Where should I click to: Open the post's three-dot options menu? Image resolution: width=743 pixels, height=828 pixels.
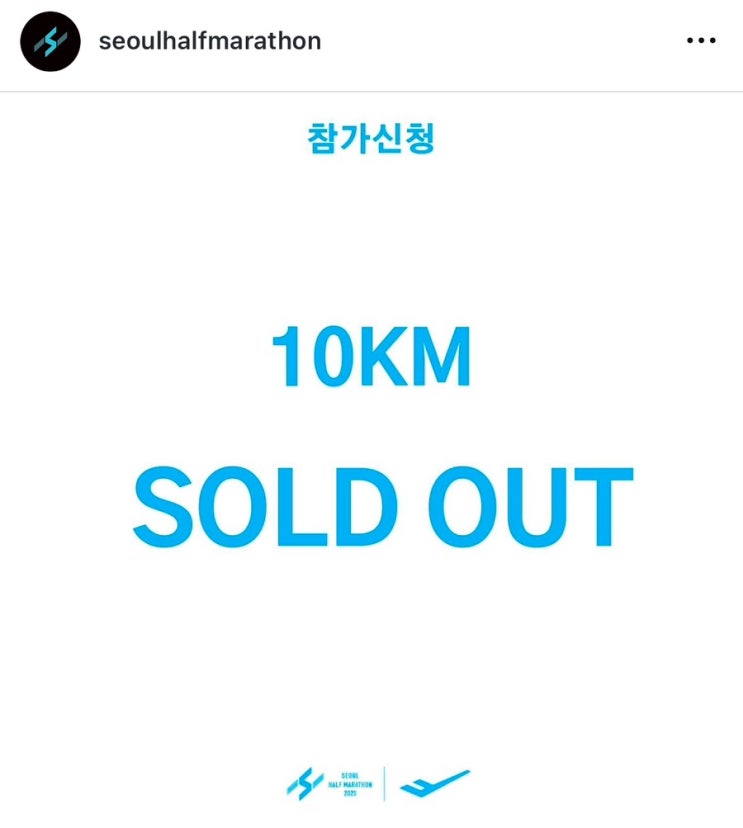701,41
